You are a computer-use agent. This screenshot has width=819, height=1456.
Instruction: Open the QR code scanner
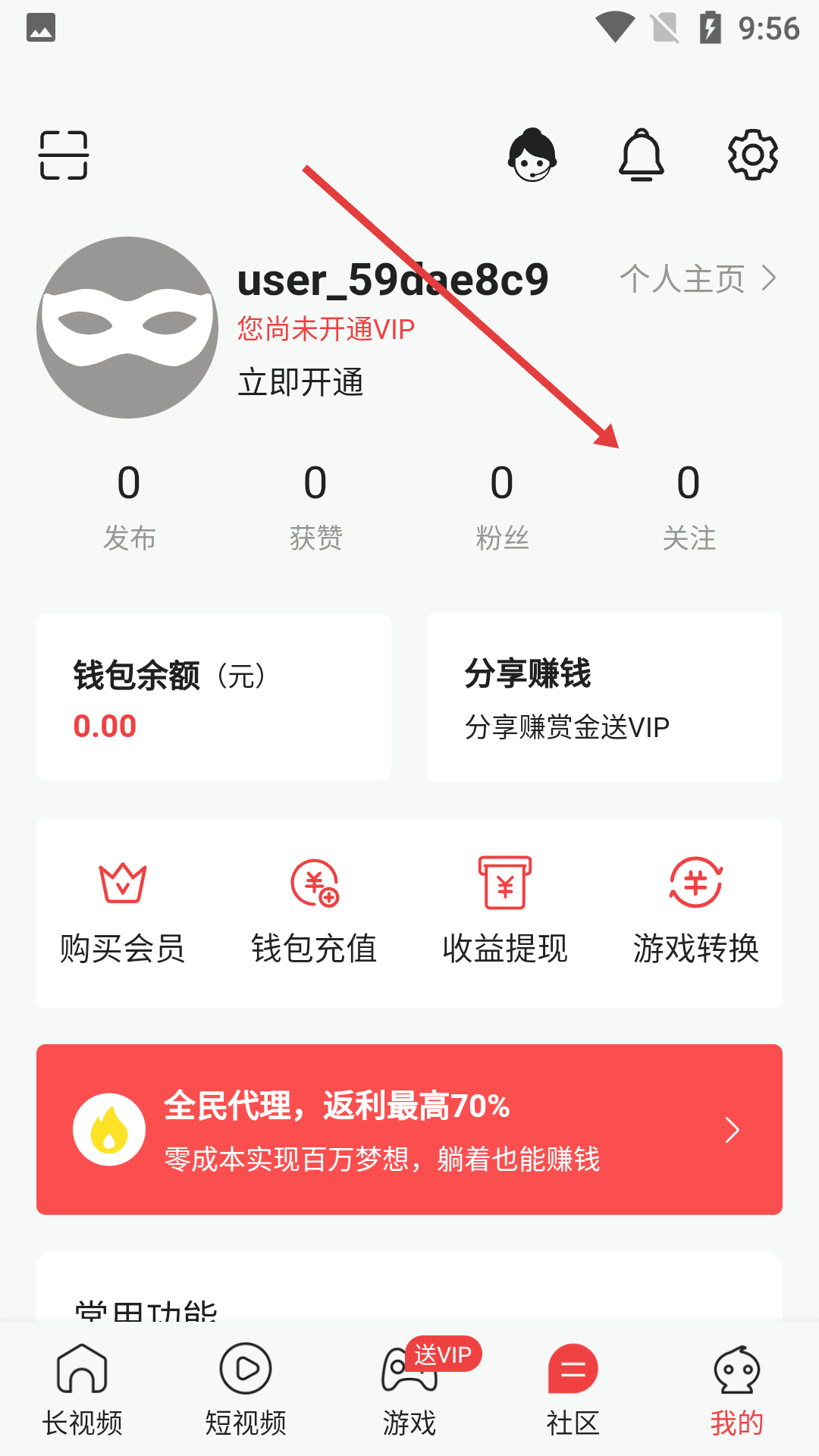click(63, 154)
